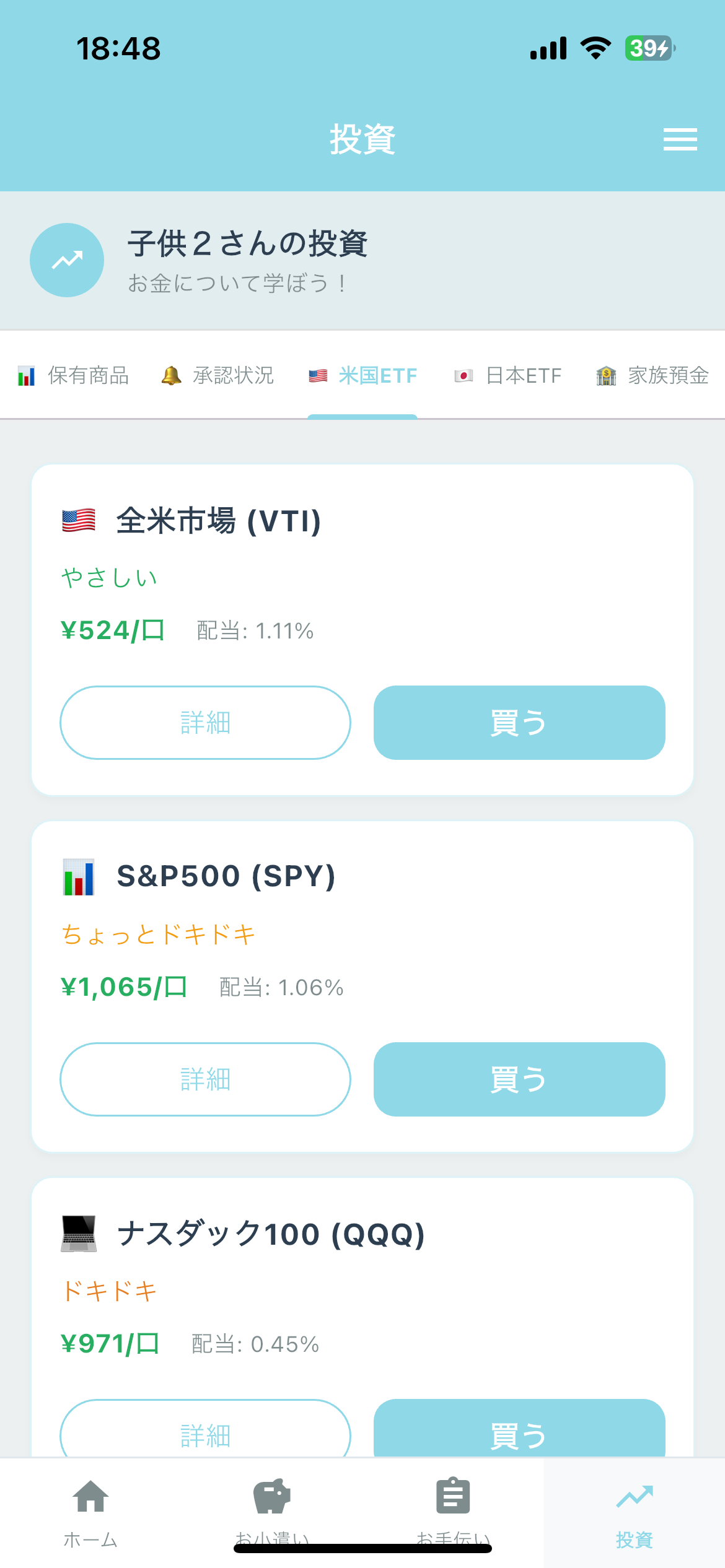Image resolution: width=725 pixels, height=1568 pixels.
Task: Switch to the 承認状況 tab
Action: click(x=232, y=375)
